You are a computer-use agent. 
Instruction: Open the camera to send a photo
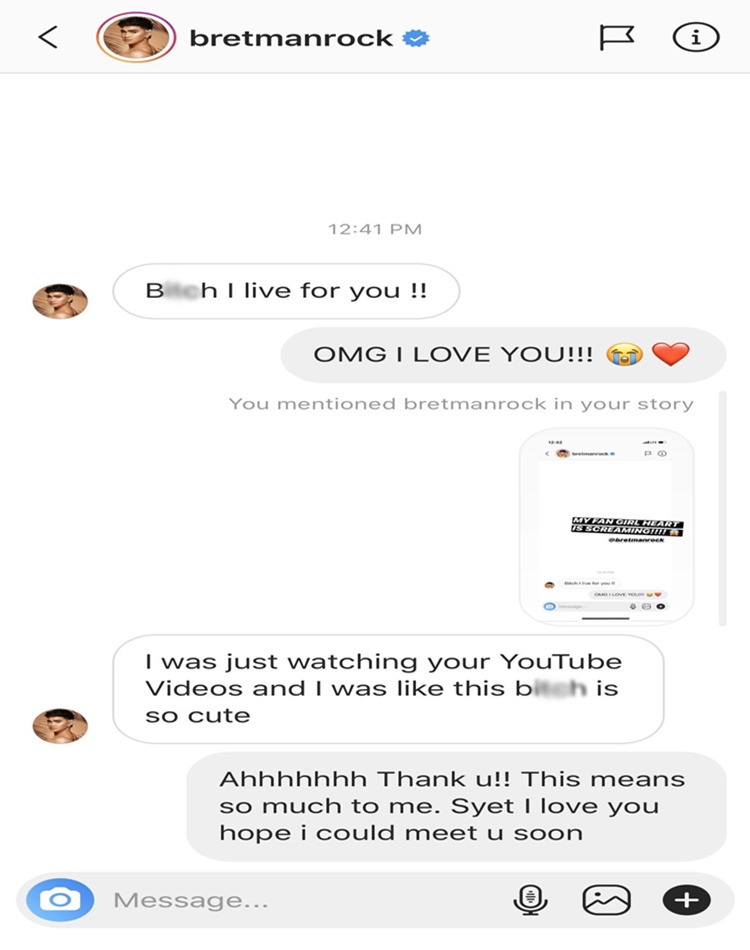(x=59, y=900)
